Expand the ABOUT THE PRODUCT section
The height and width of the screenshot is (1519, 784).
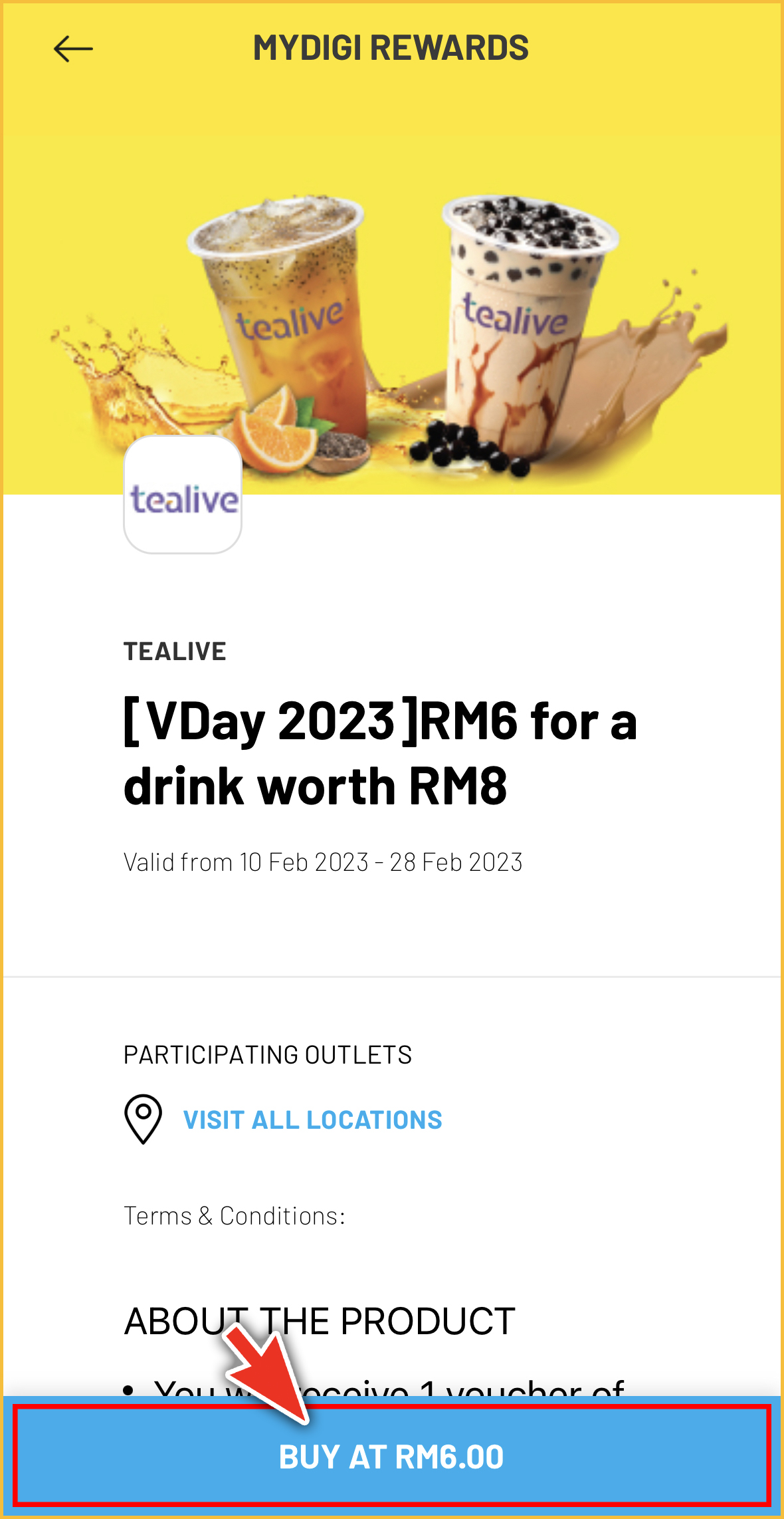318,1320
